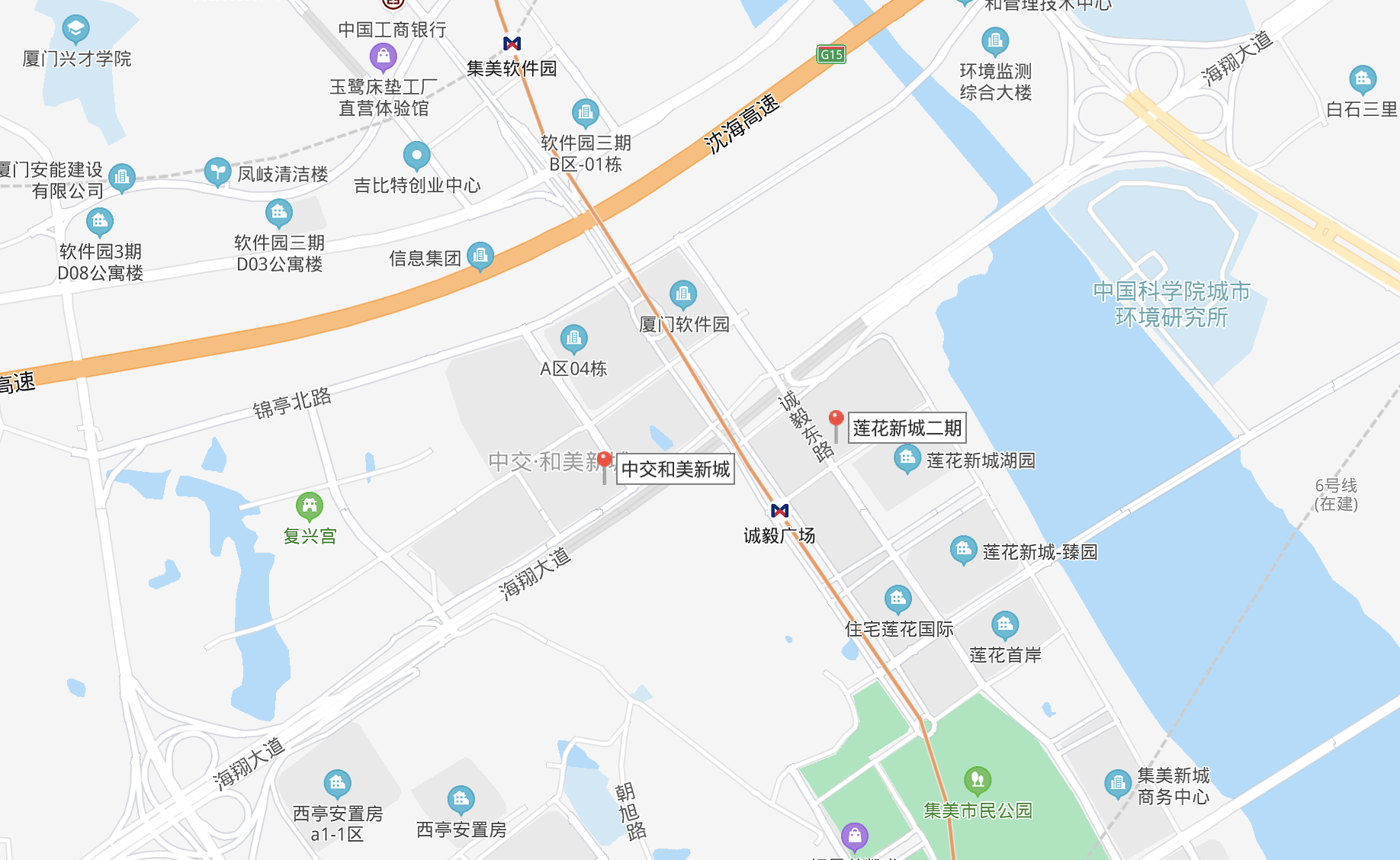
Task: Tap the red pin for 中交和美新城
Action: coord(604,461)
